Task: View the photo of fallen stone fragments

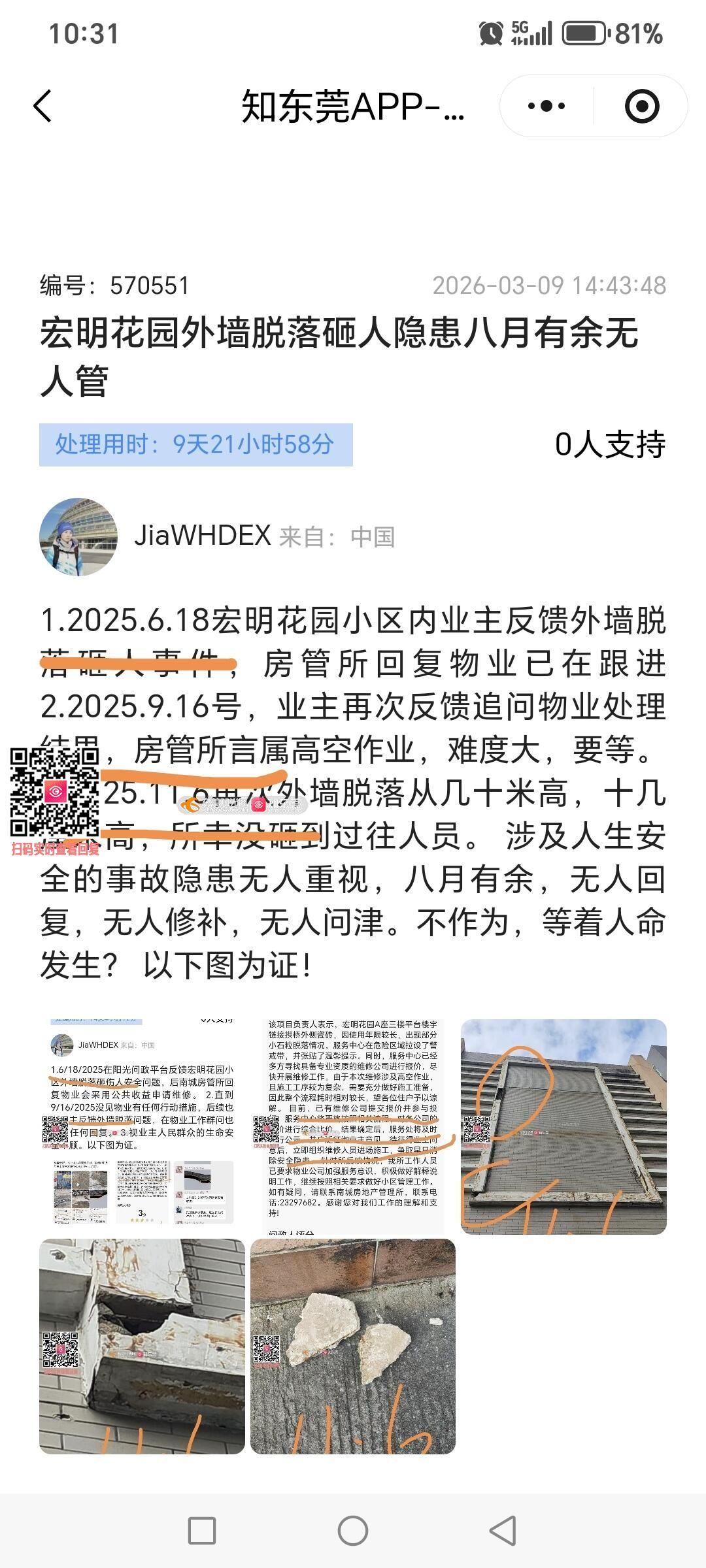Action: (x=353, y=1346)
